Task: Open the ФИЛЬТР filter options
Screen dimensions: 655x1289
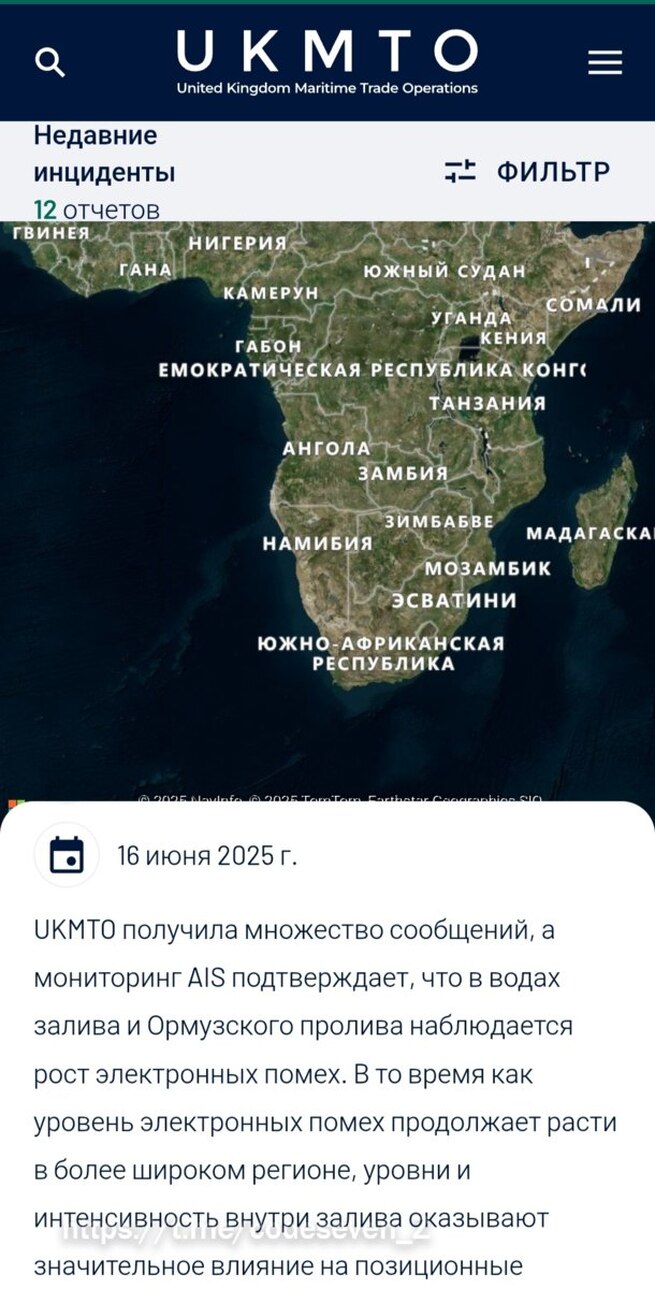Action: pyautogui.click(x=527, y=171)
